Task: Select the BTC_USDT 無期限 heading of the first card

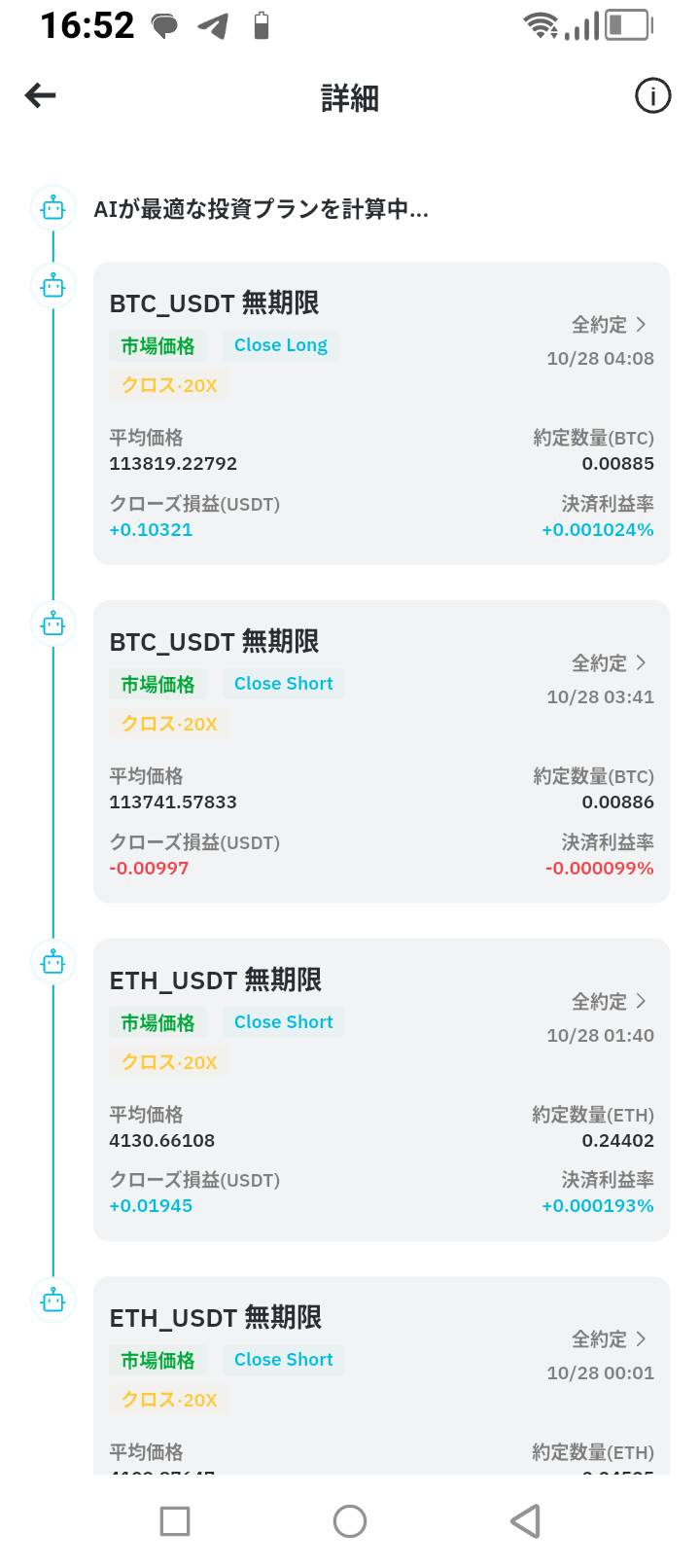Action: click(x=214, y=303)
